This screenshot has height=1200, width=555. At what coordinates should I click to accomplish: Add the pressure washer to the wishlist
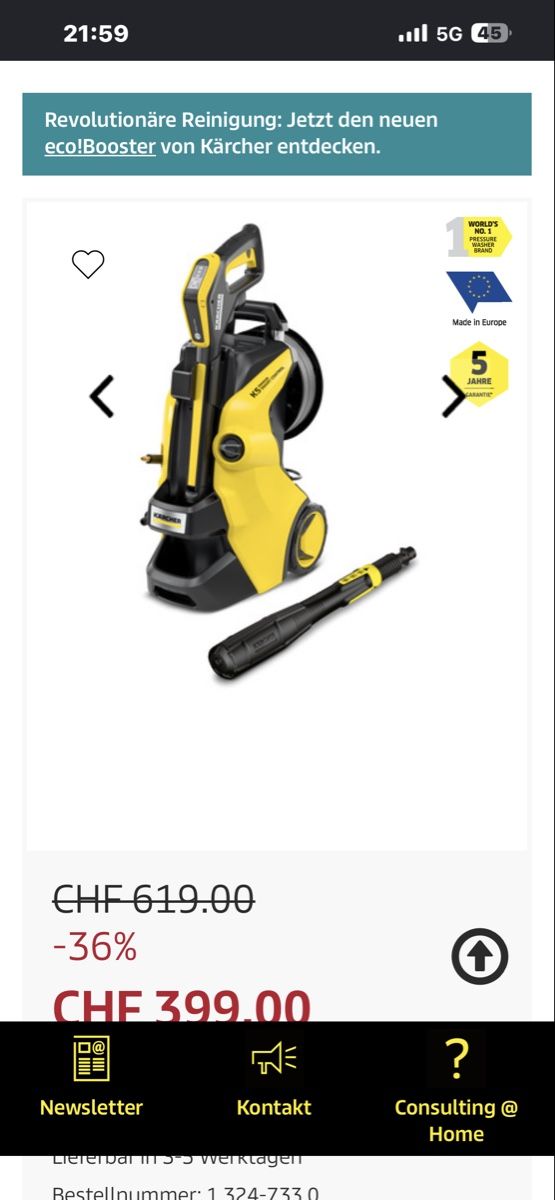click(x=88, y=264)
